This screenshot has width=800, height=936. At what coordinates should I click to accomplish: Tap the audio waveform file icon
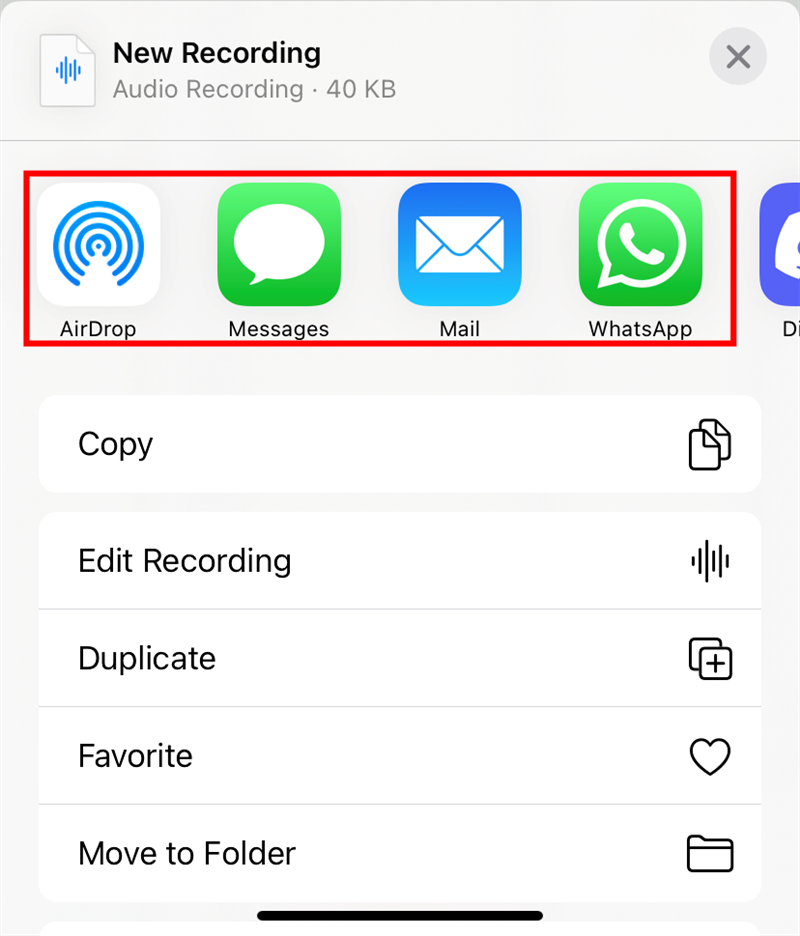click(x=66, y=70)
